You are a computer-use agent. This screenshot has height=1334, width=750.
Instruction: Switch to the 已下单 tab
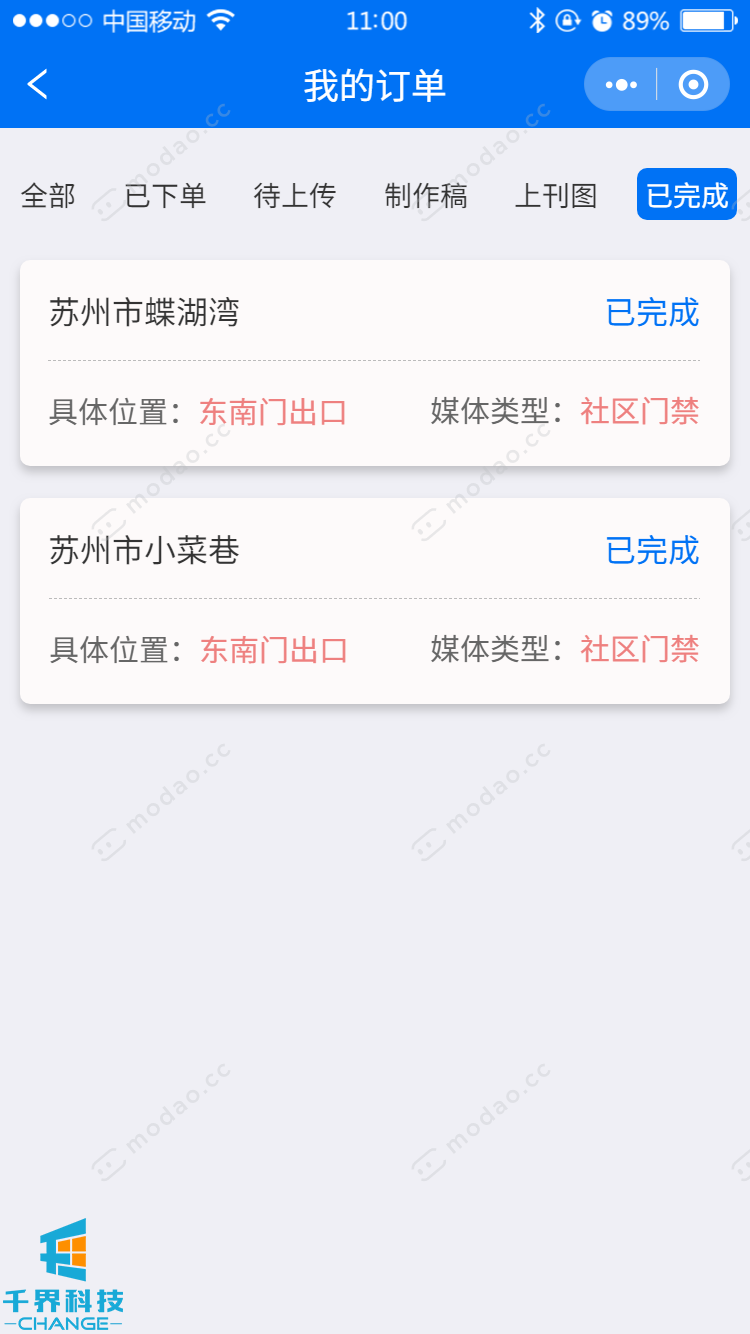165,196
